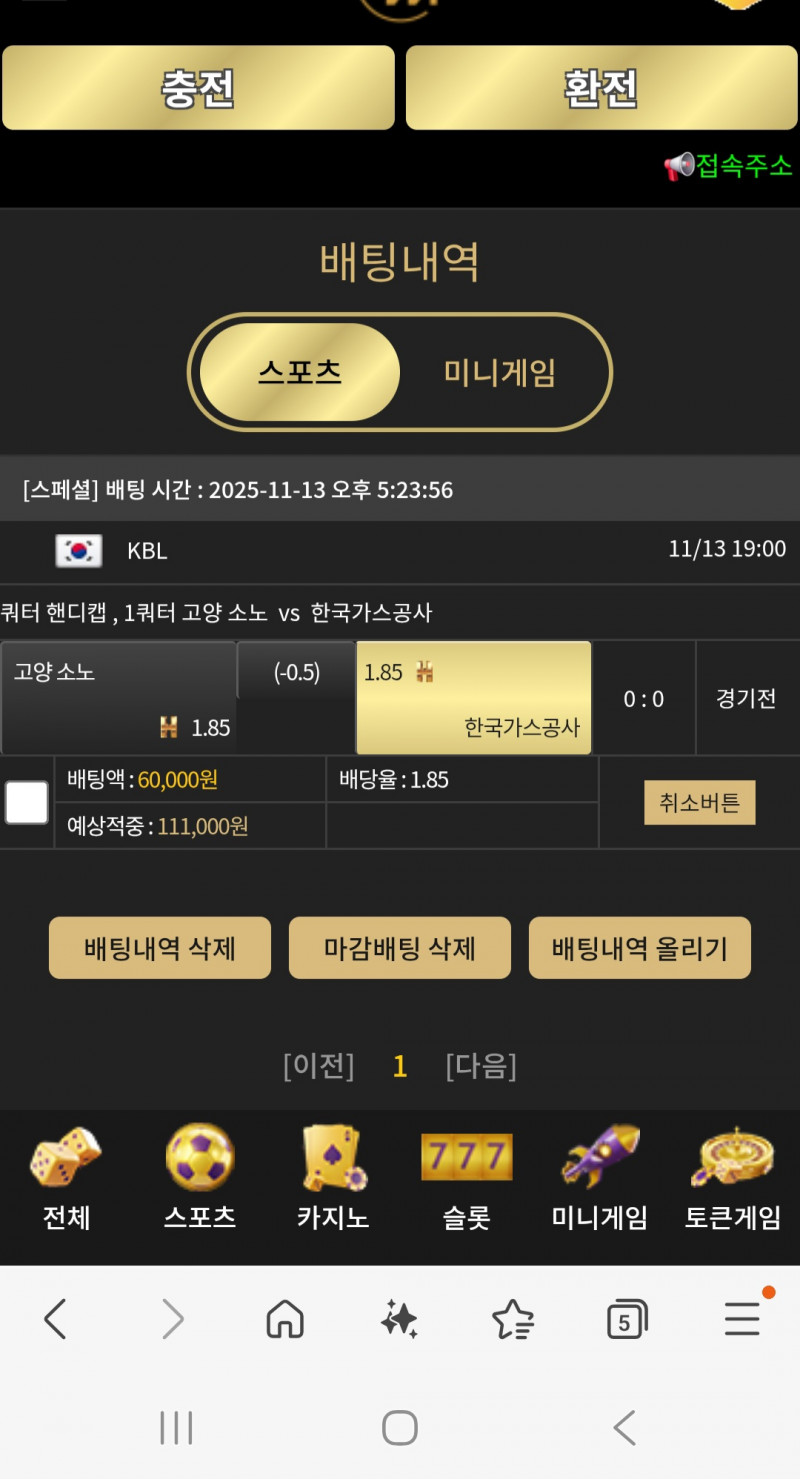Viewport: 800px width, 1479px height.
Task: Tap the 환전 withdrawal button
Action: [601, 88]
